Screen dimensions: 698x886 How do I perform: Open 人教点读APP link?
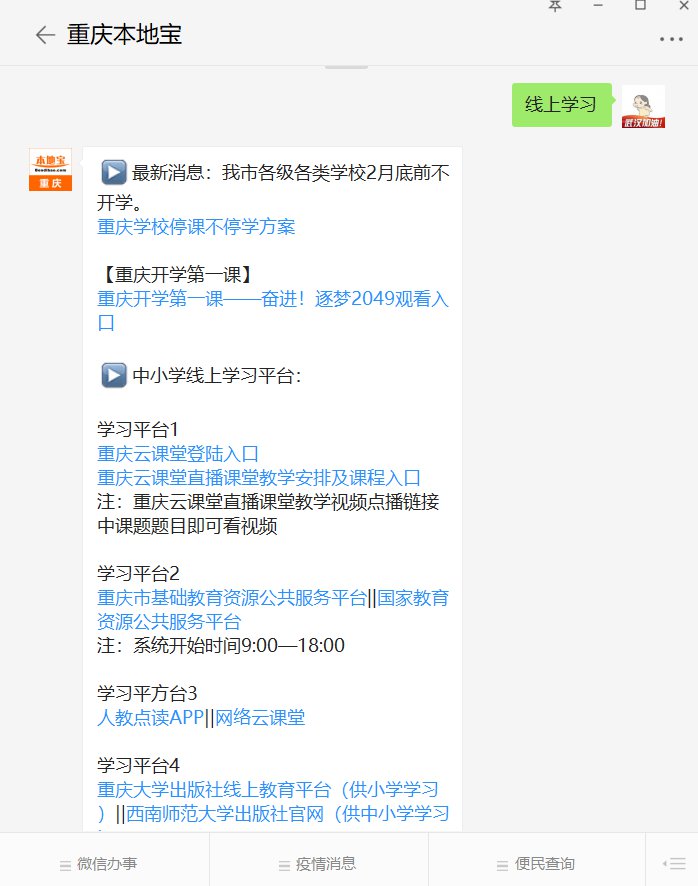tap(150, 718)
